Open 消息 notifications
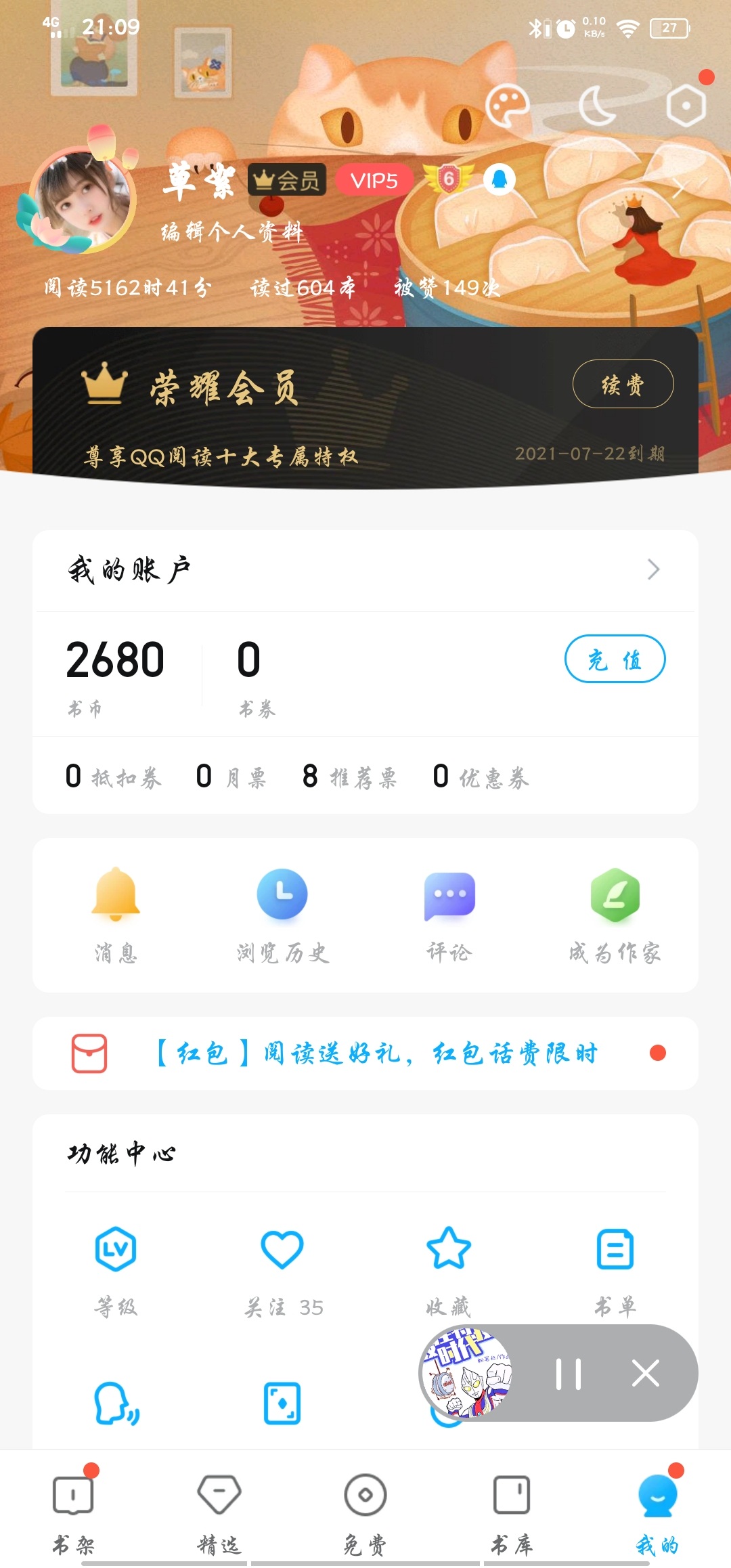 [116, 914]
